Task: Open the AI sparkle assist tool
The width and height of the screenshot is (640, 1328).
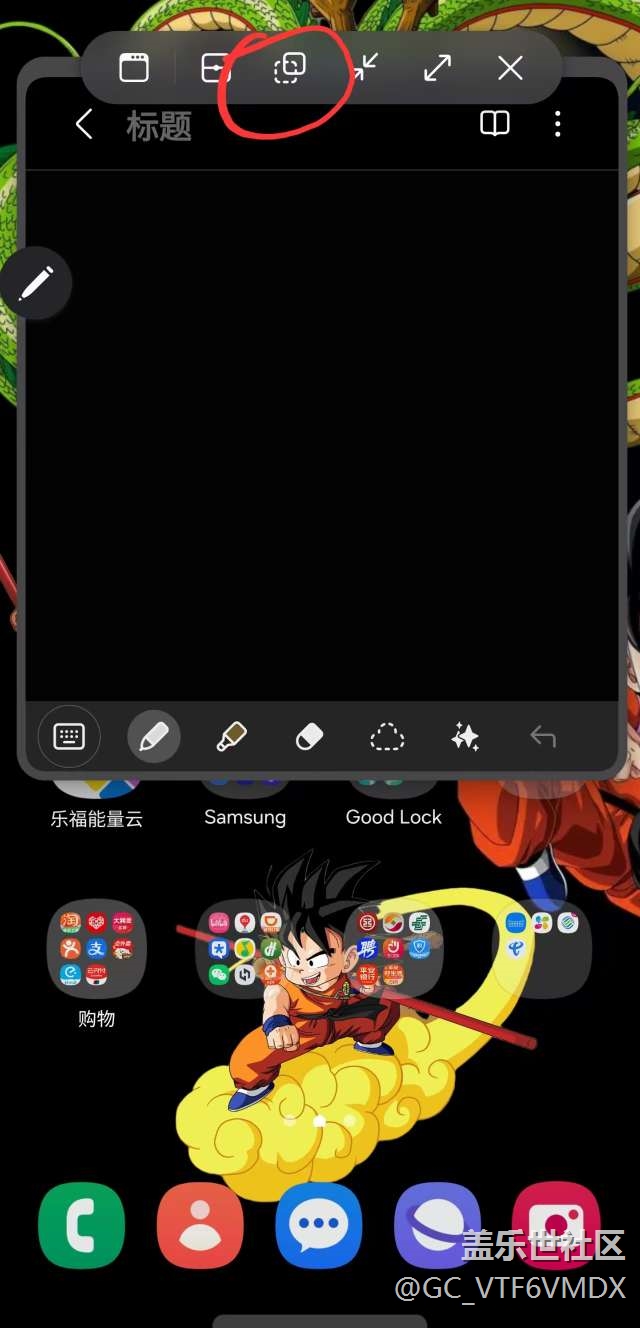Action: pos(465,738)
